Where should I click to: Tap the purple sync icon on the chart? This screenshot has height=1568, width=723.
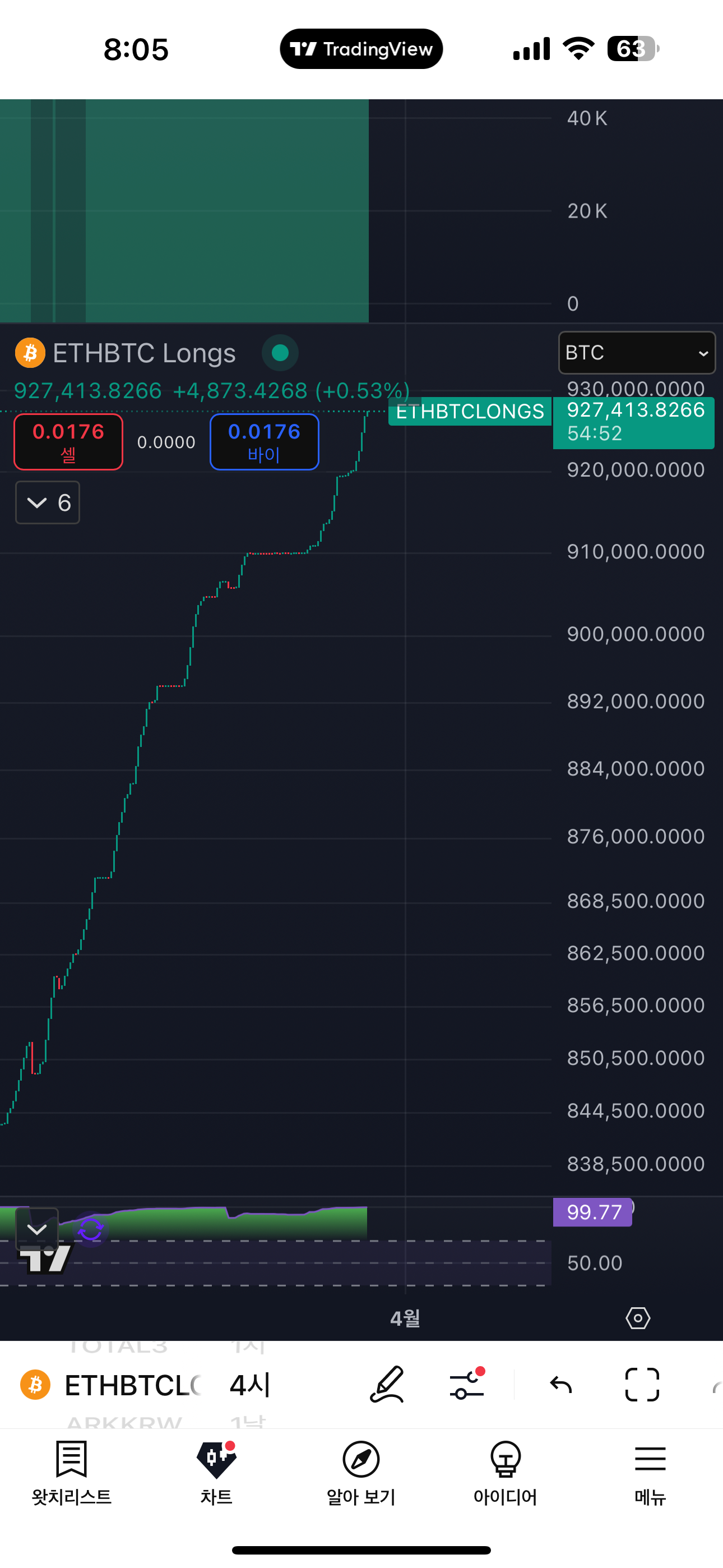[91, 1230]
